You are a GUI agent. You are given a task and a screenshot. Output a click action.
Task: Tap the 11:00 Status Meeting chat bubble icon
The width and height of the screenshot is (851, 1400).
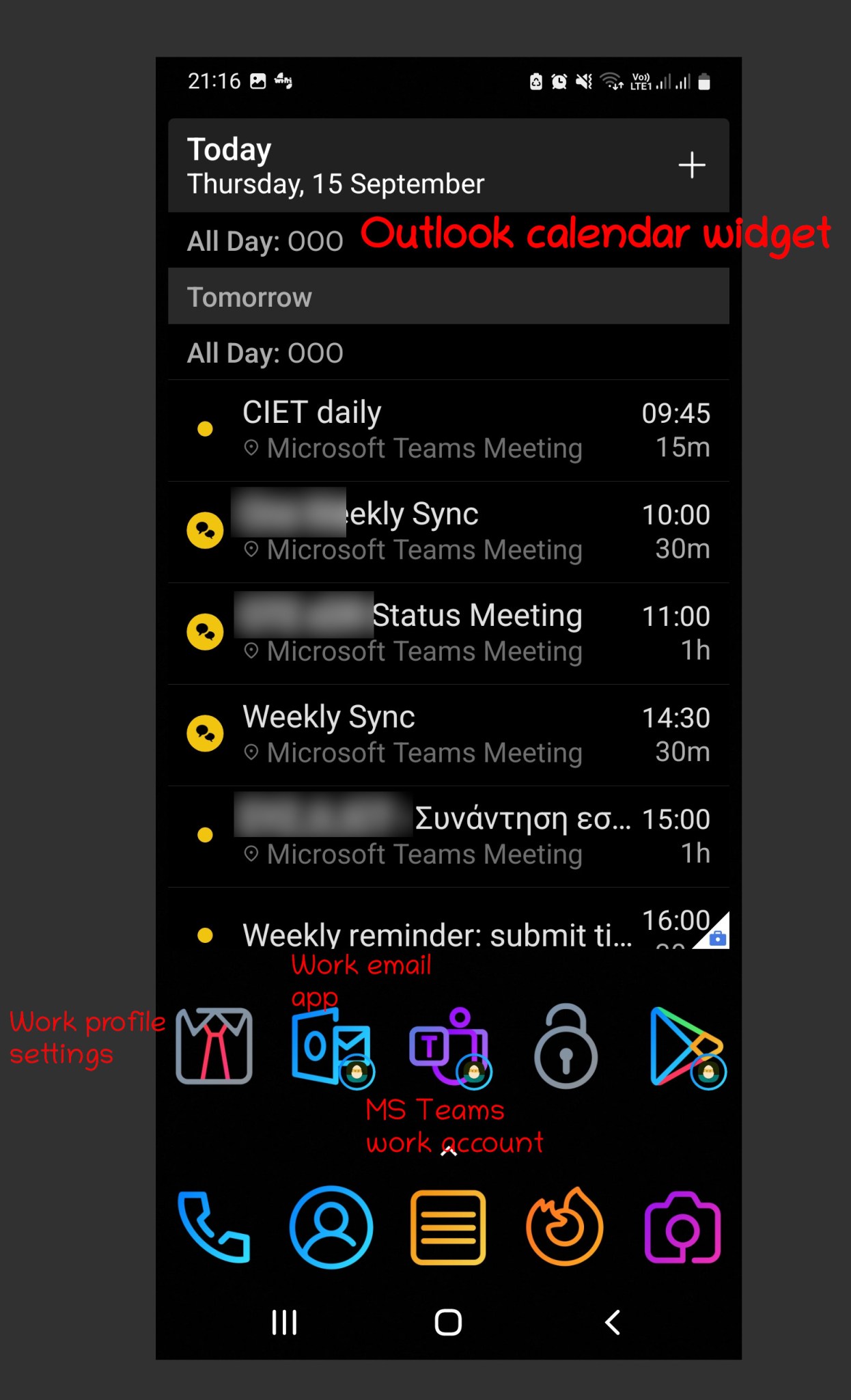pos(204,631)
